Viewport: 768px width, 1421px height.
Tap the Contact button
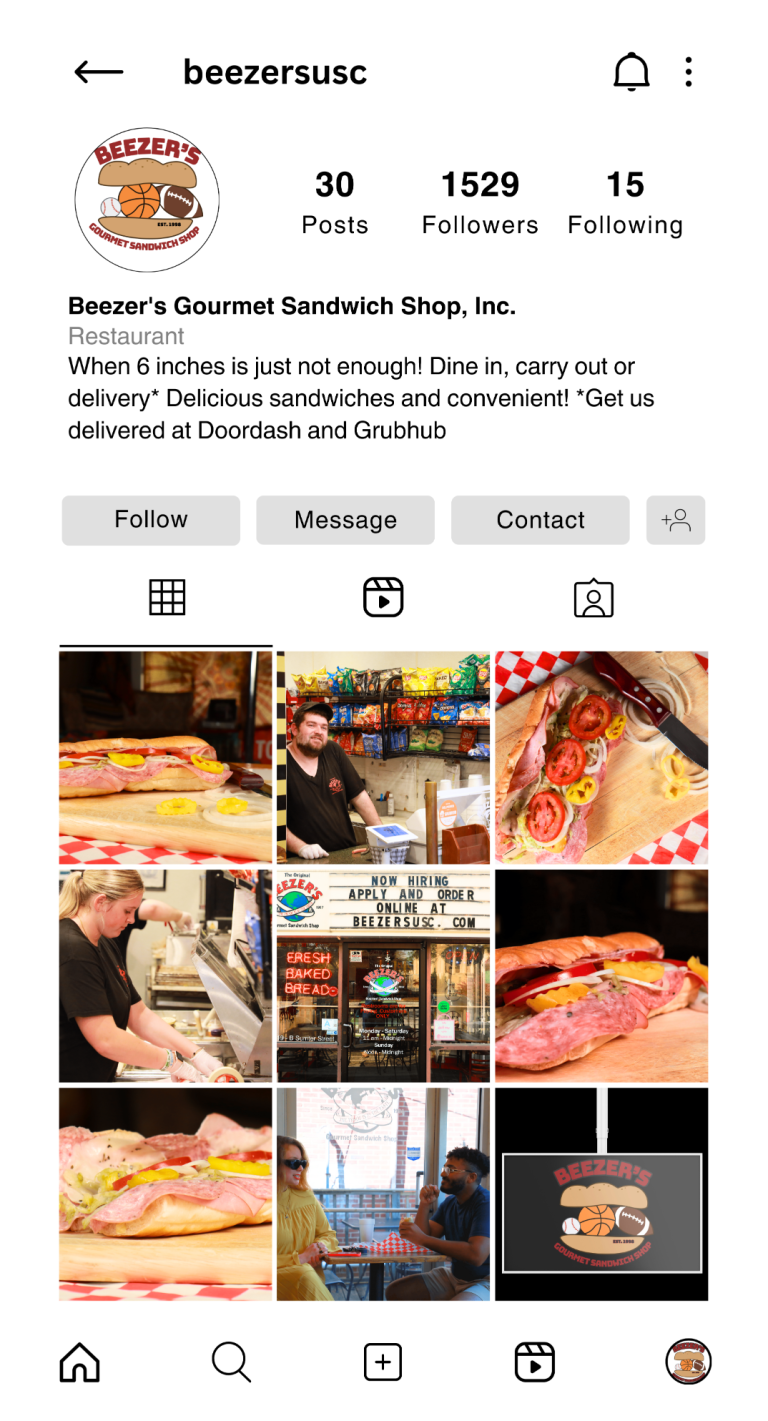point(540,520)
